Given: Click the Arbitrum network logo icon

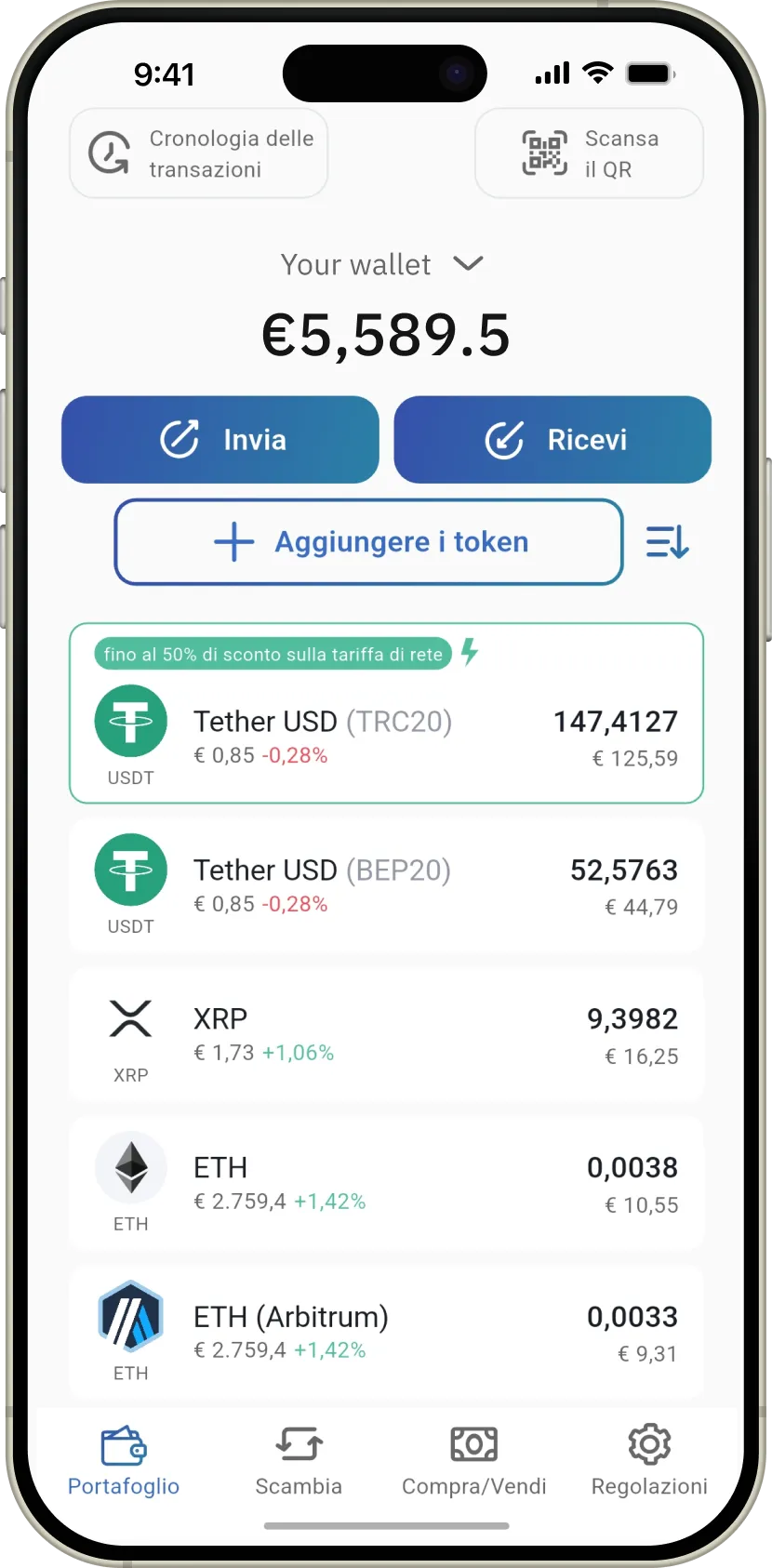Looking at the screenshot, I should pos(130,1316).
